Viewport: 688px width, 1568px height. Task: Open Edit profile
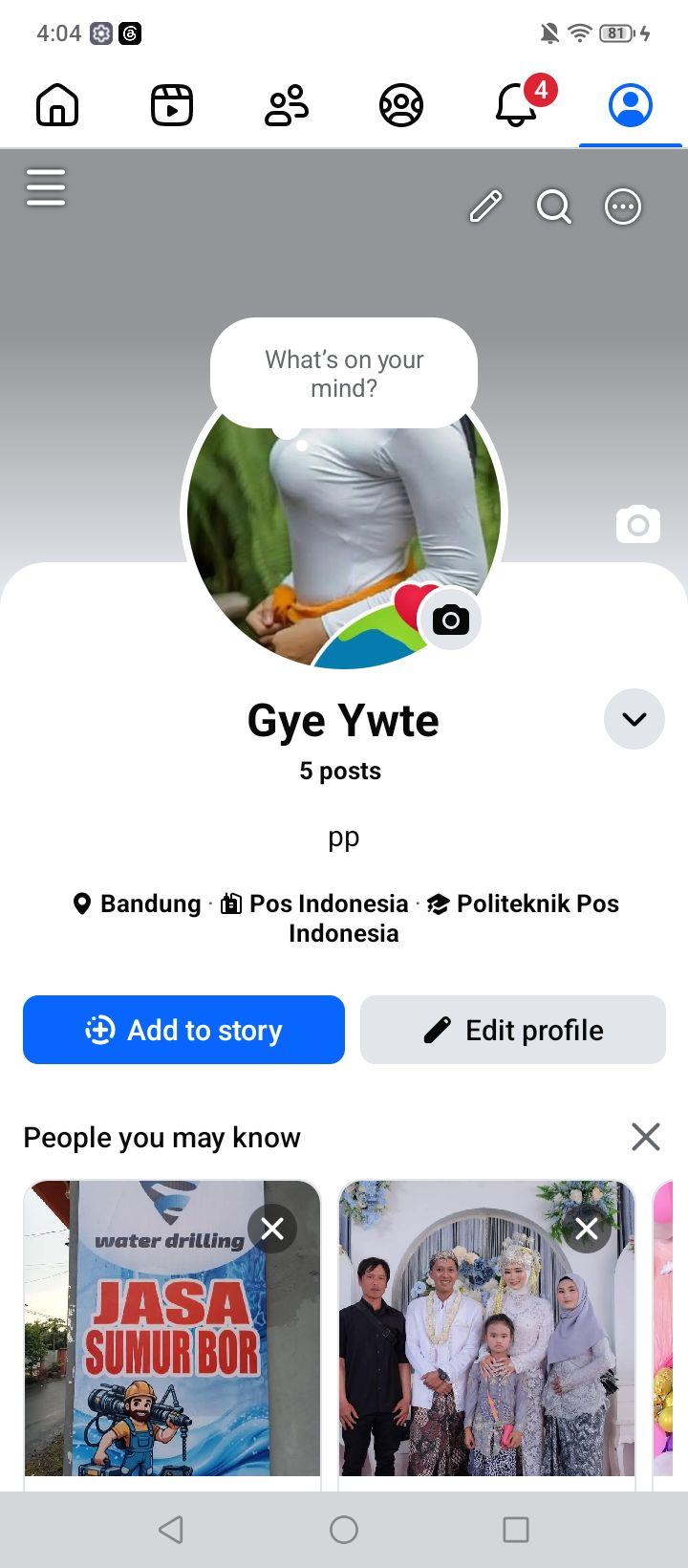(x=513, y=1030)
